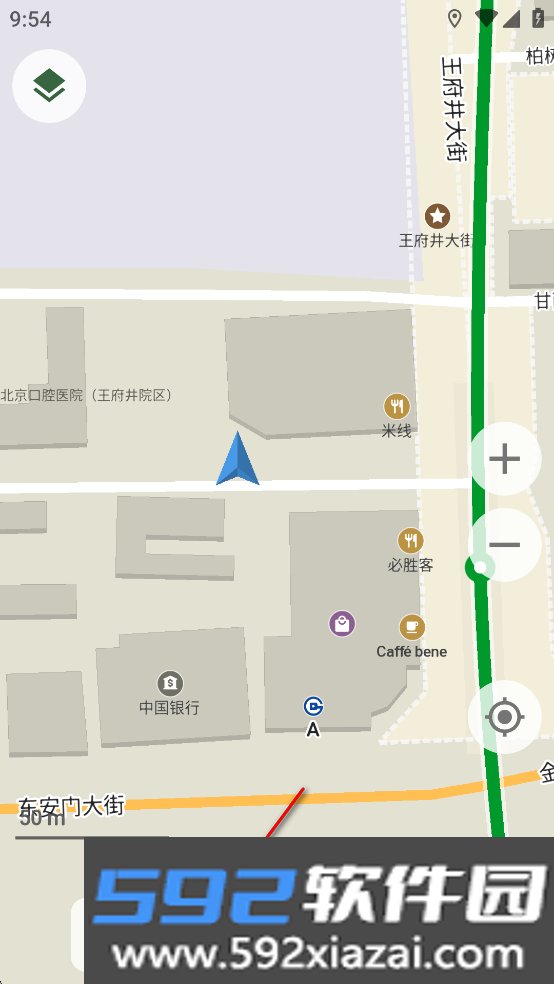The height and width of the screenshot is (984, 554).
Task: Zoom in with the plus button
Action: (504, 459)
